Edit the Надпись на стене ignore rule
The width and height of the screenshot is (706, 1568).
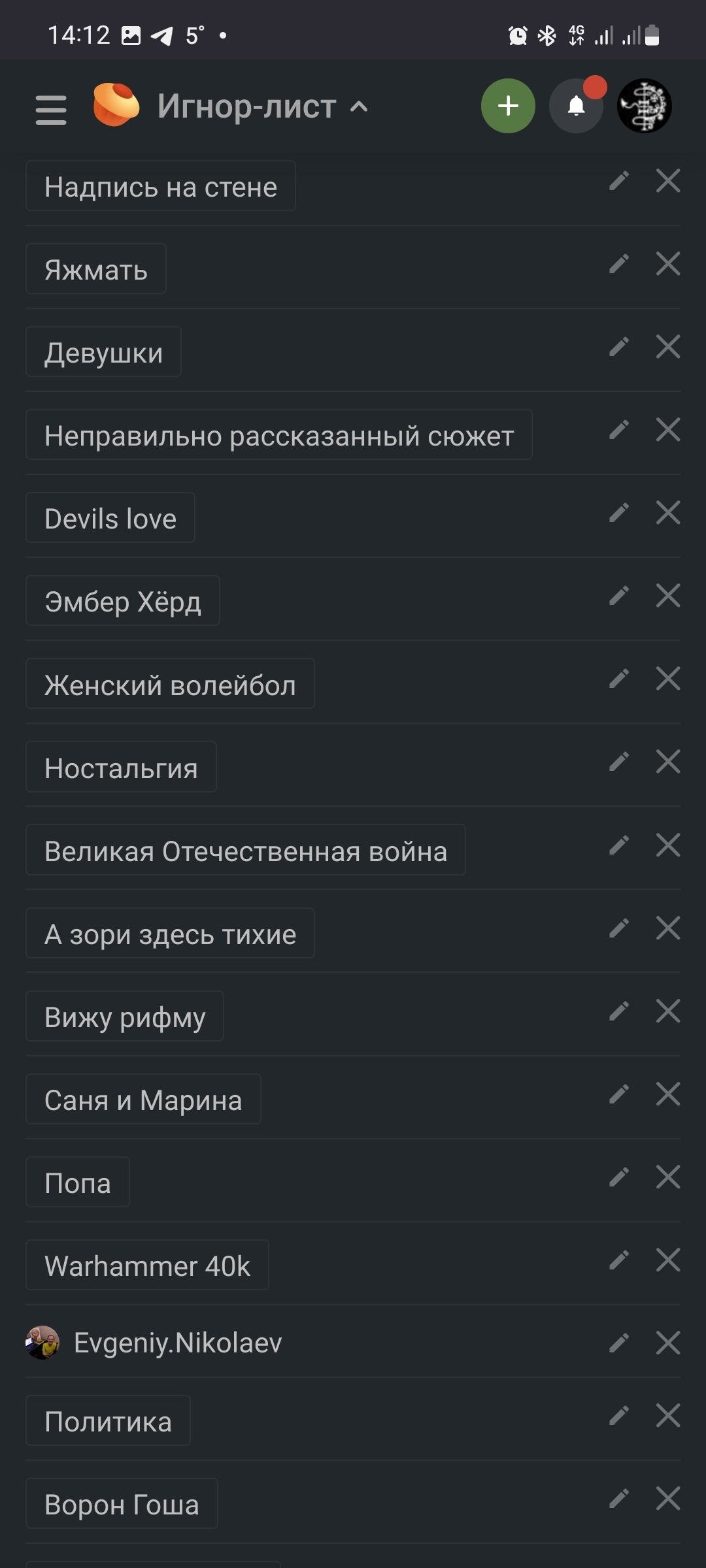pyautogui.click(x=618, y=181)
